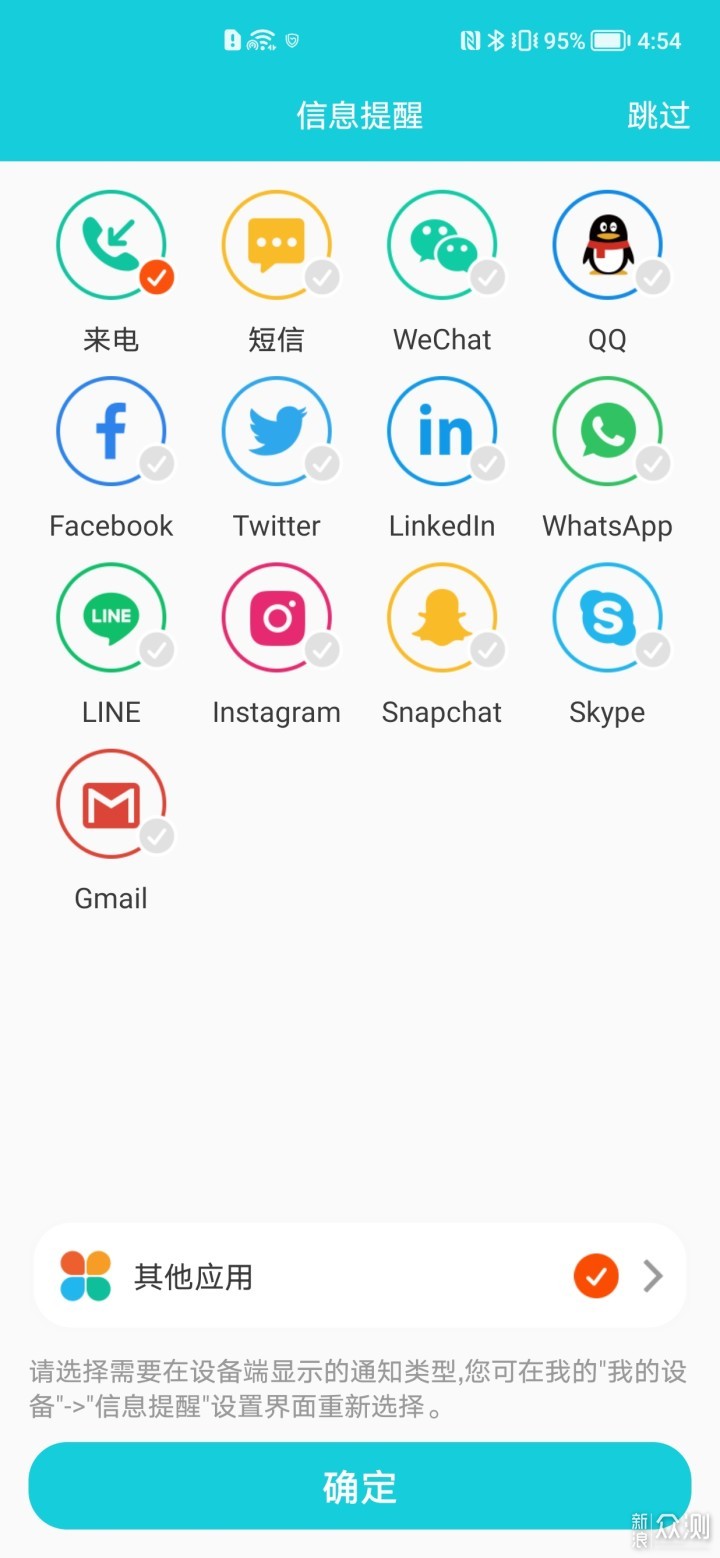Screen dimensions: 720x1558
Task: Tap 跳过 to skip this step
Action: click(x=658, y=115)
